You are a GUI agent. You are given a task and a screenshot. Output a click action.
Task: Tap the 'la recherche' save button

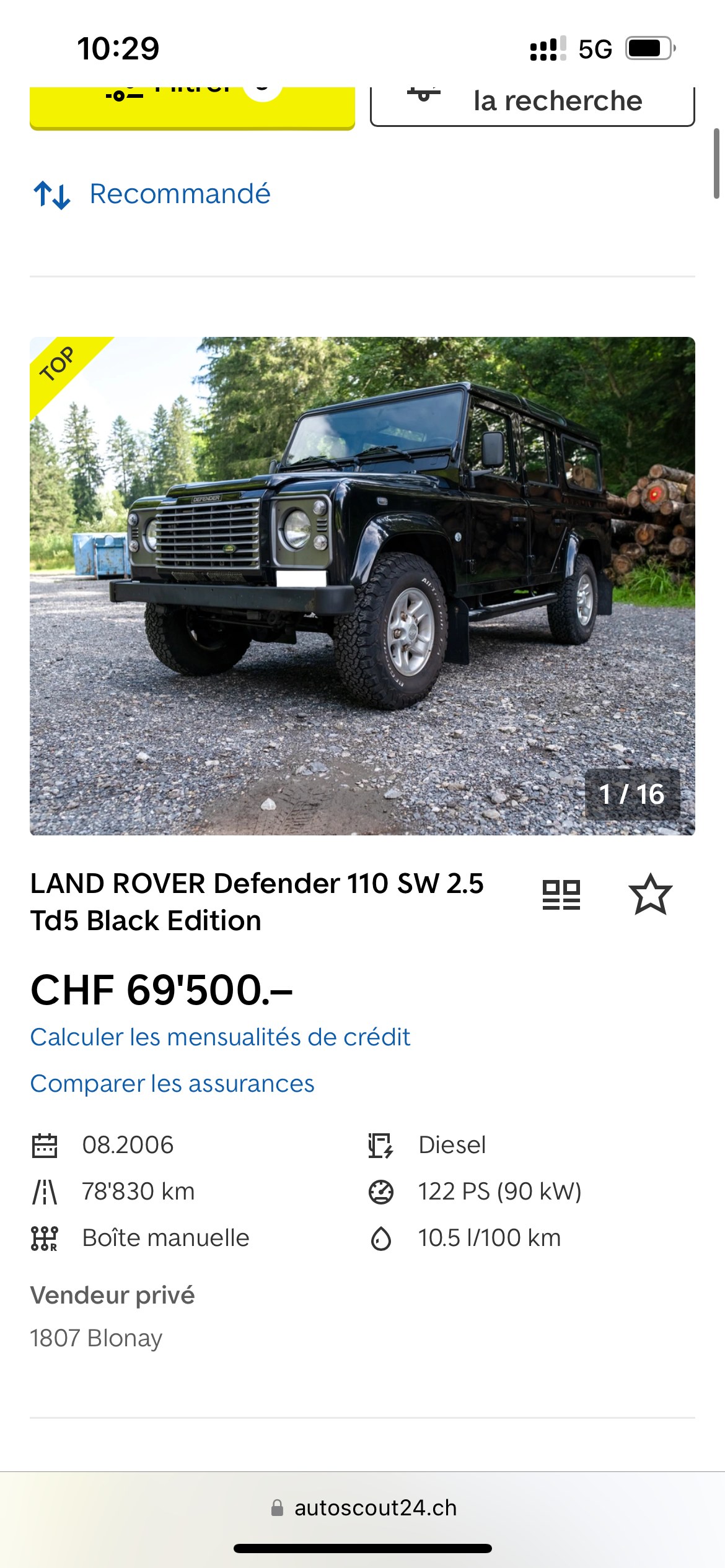(x=532, y=104)
